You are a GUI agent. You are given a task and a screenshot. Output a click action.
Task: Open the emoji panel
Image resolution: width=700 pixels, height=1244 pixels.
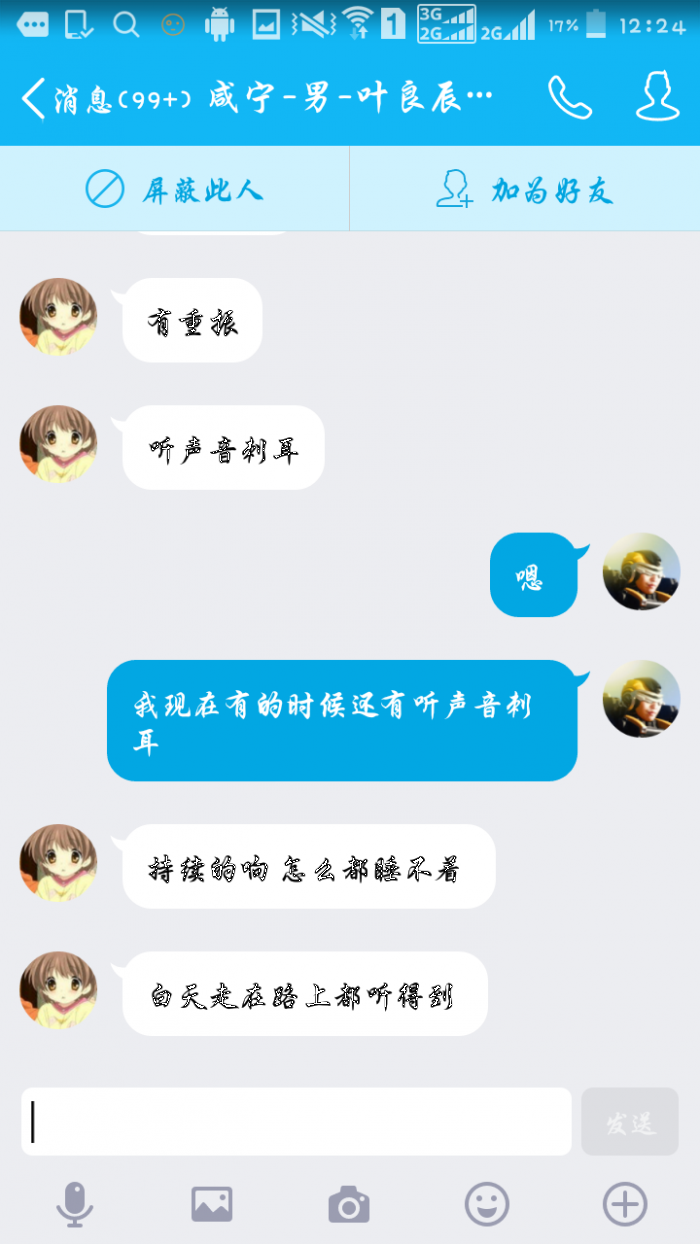click(x=487, y=1204)
